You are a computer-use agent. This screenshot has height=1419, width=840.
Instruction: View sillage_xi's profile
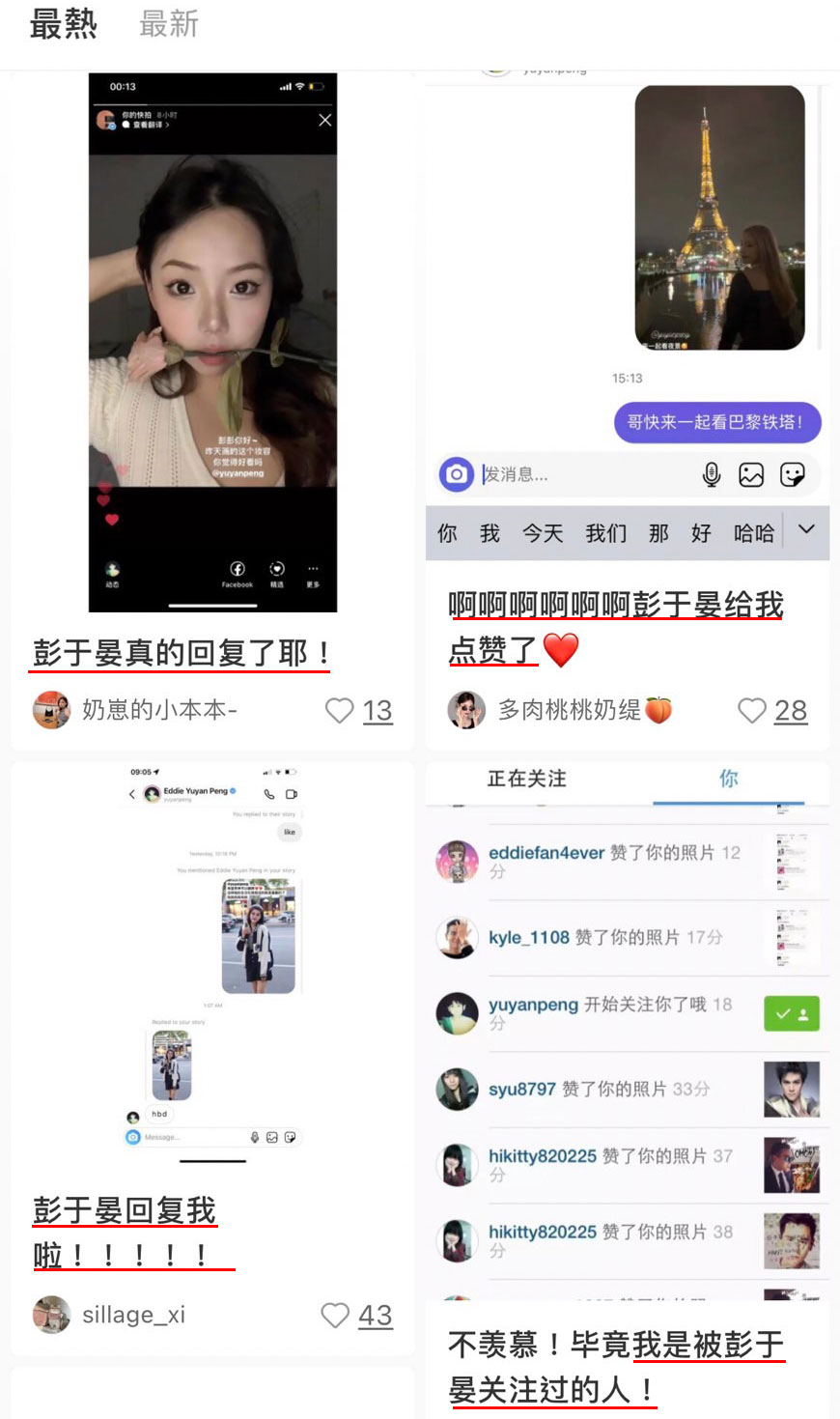52,1315
